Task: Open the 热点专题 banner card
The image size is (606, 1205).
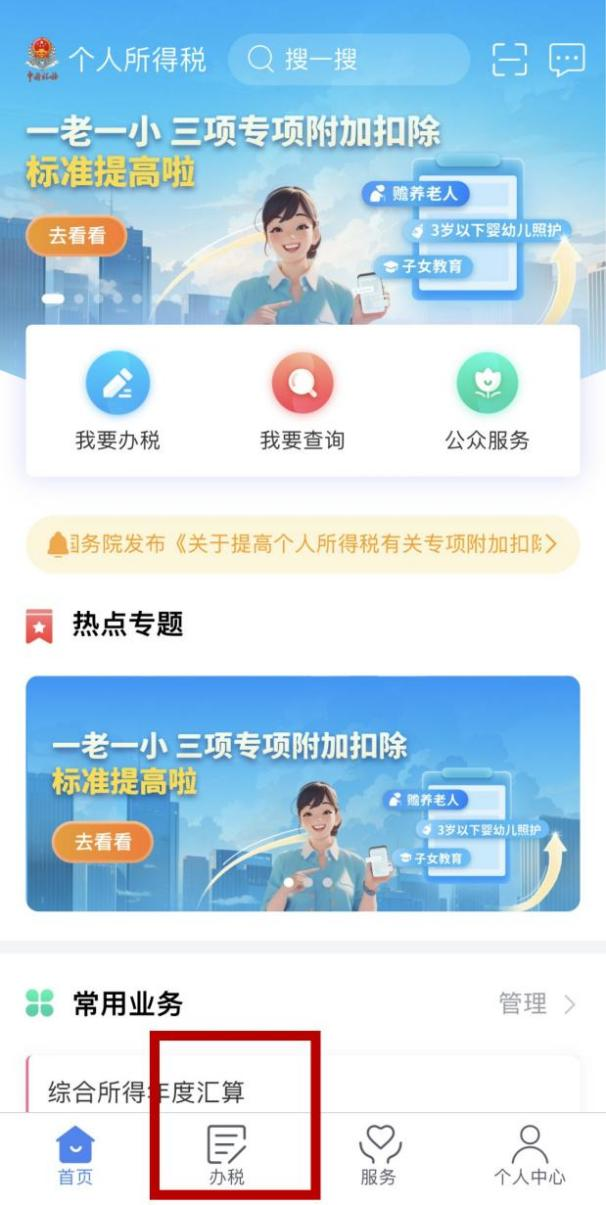Action: [303, 794]
